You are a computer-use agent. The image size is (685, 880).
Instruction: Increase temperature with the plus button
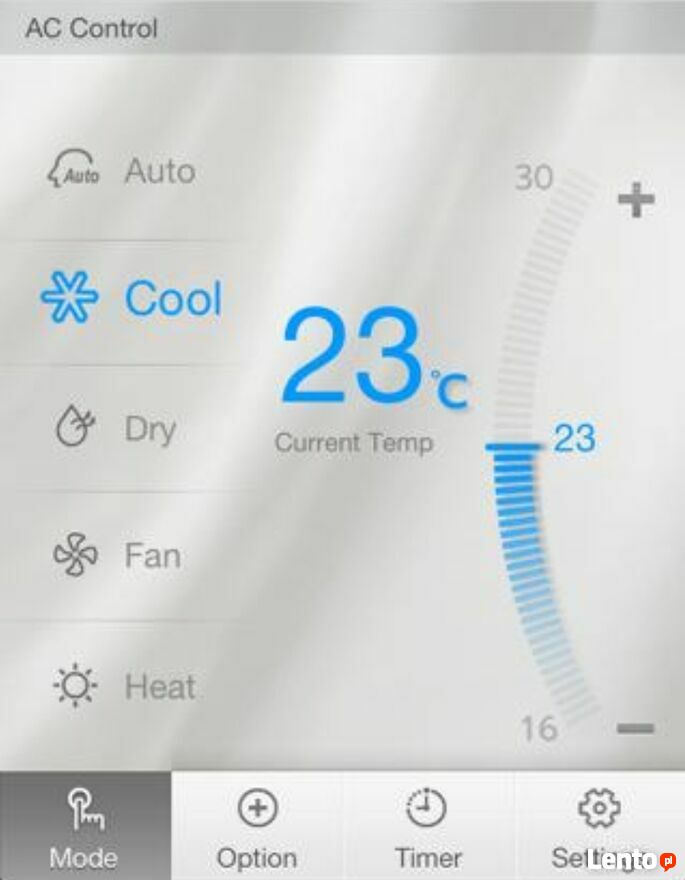tap(635, 200)
